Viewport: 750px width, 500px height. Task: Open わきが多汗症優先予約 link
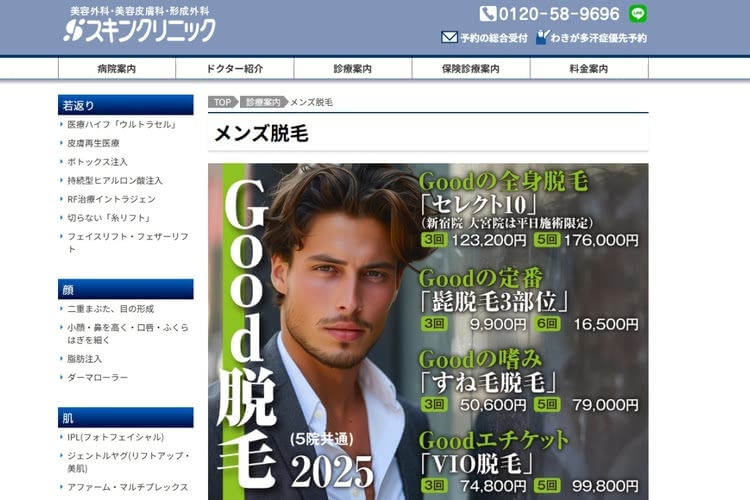point(592,38)
